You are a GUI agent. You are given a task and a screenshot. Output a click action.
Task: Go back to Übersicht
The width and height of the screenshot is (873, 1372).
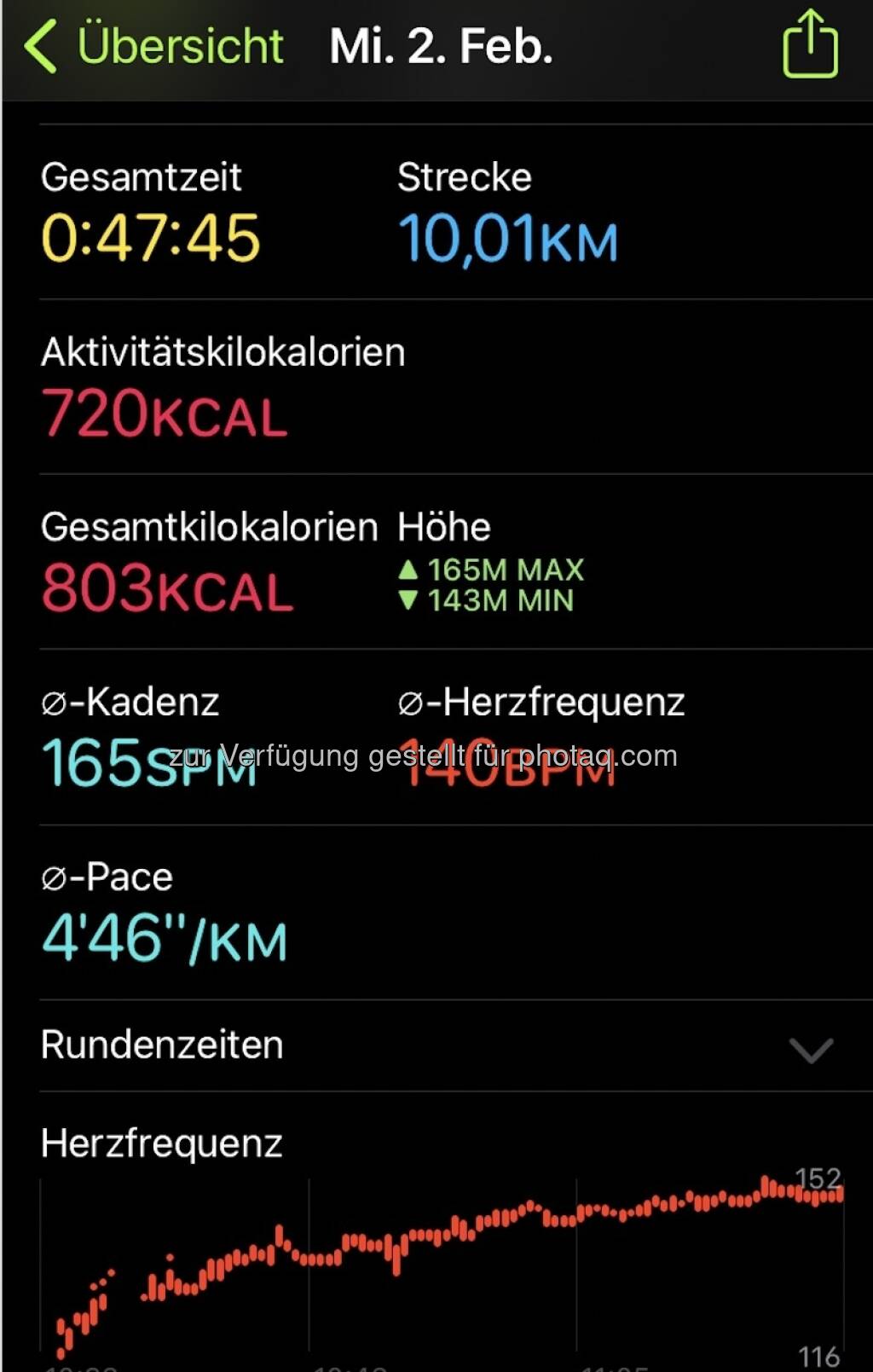click(153, 46)
